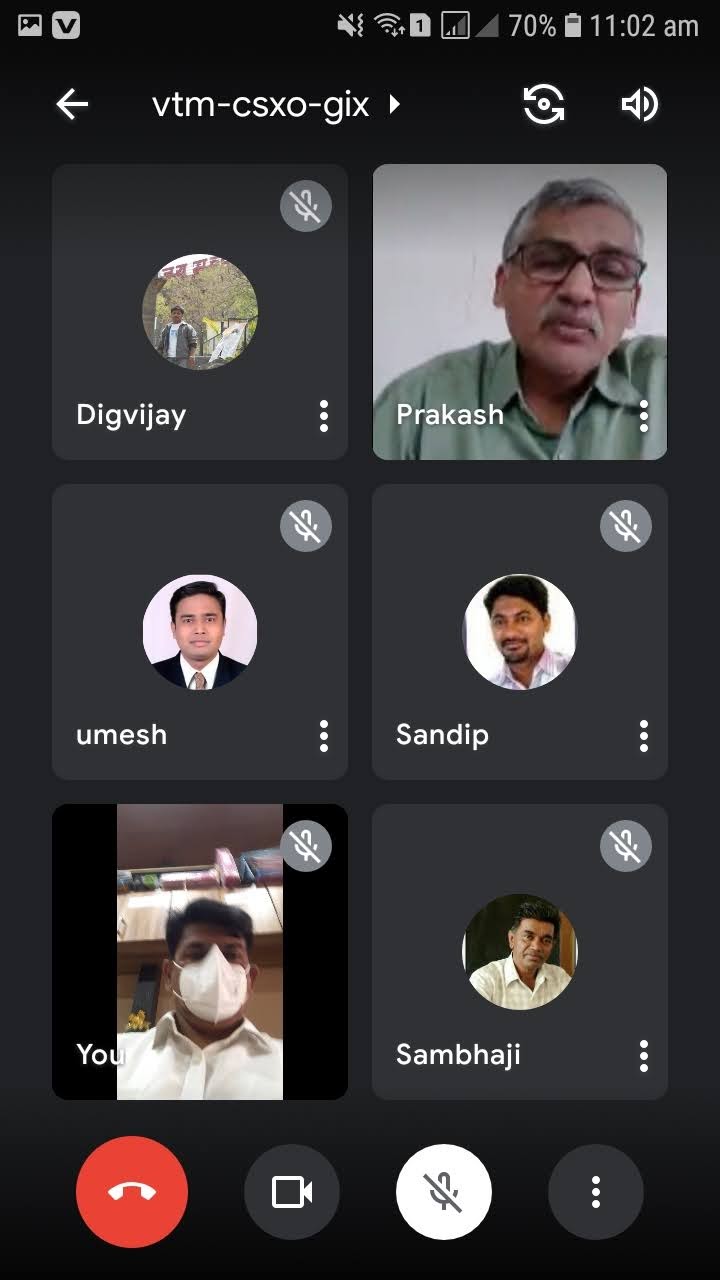This screenshot has height=1280, width=720.
Task: Open options menu for Sandip
Action: (643, 736)
